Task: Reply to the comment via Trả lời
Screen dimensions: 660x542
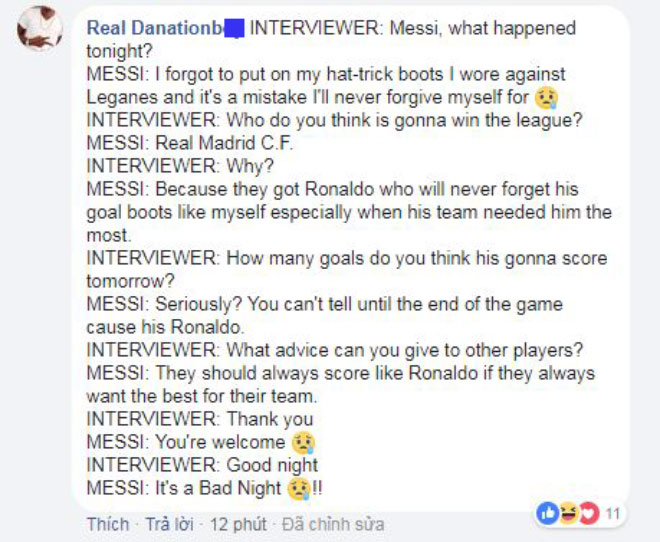Action: 171,524
